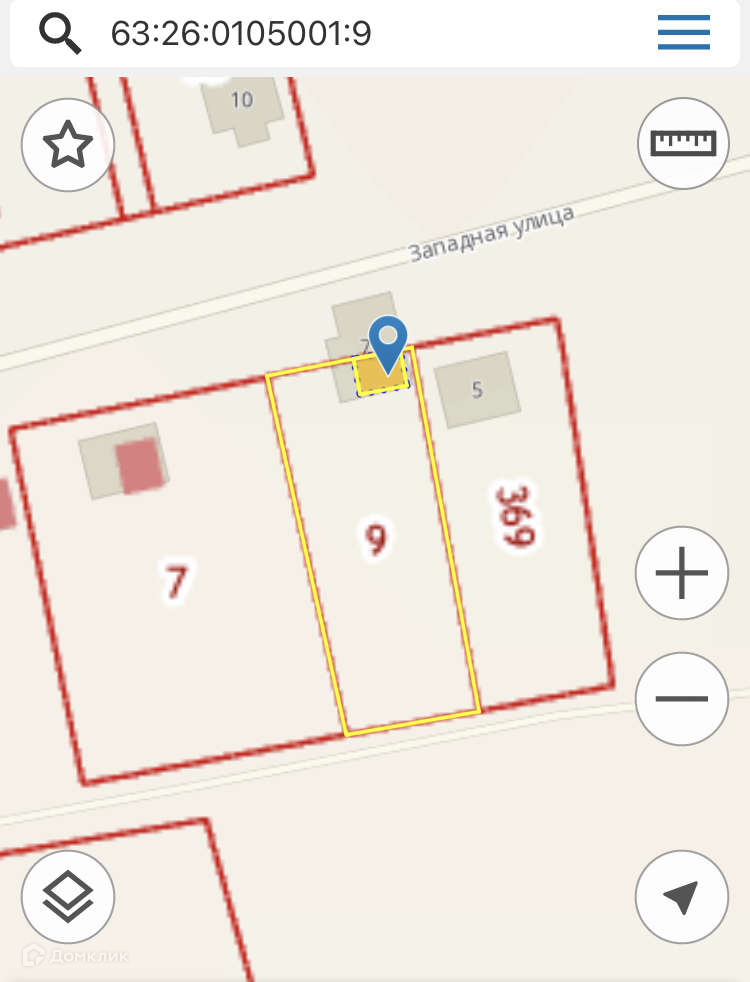The image size is (750, 982).
Task: Open the map layers selector
Action: tap(67, 896)
